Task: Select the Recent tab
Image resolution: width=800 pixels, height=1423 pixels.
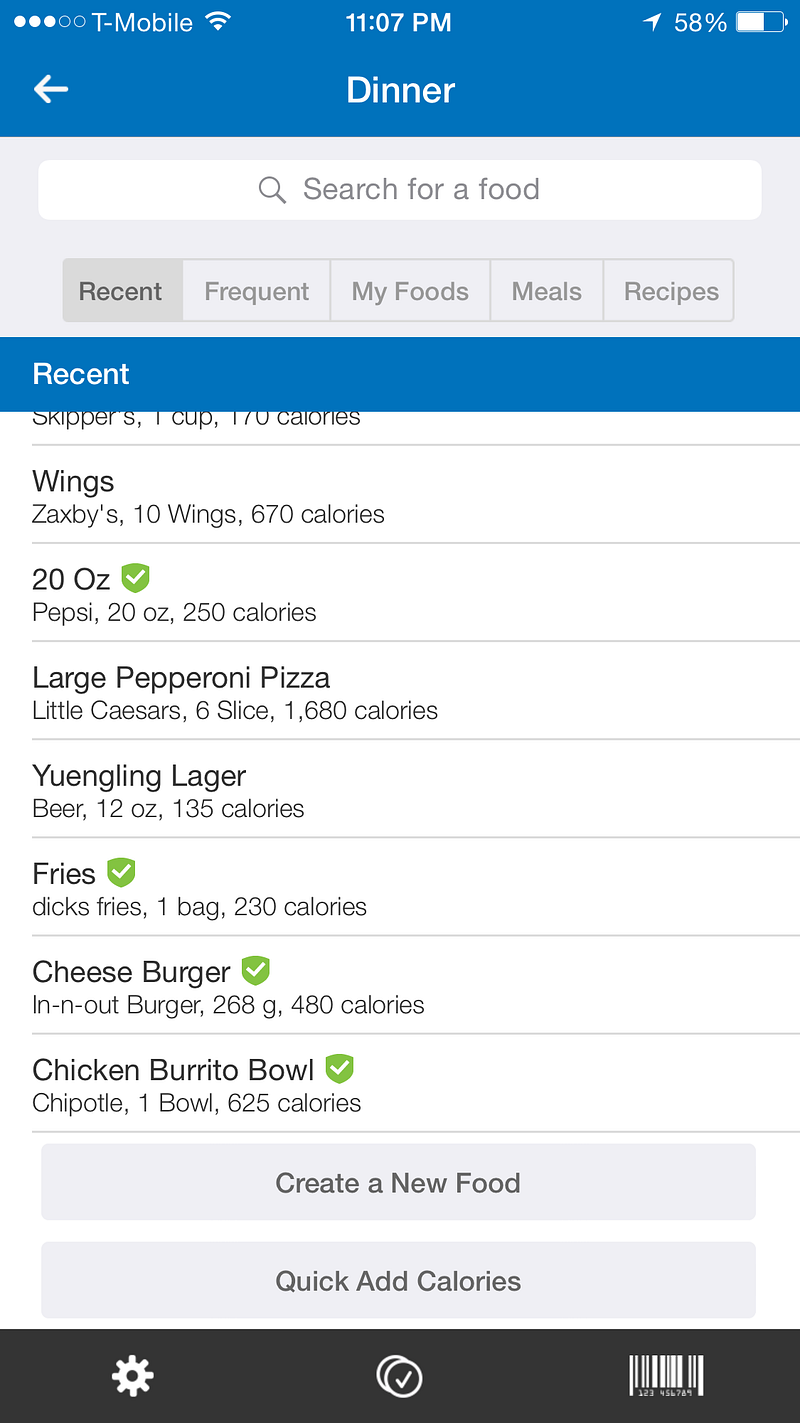Action: pyautogui.click(x=122, y=291)
